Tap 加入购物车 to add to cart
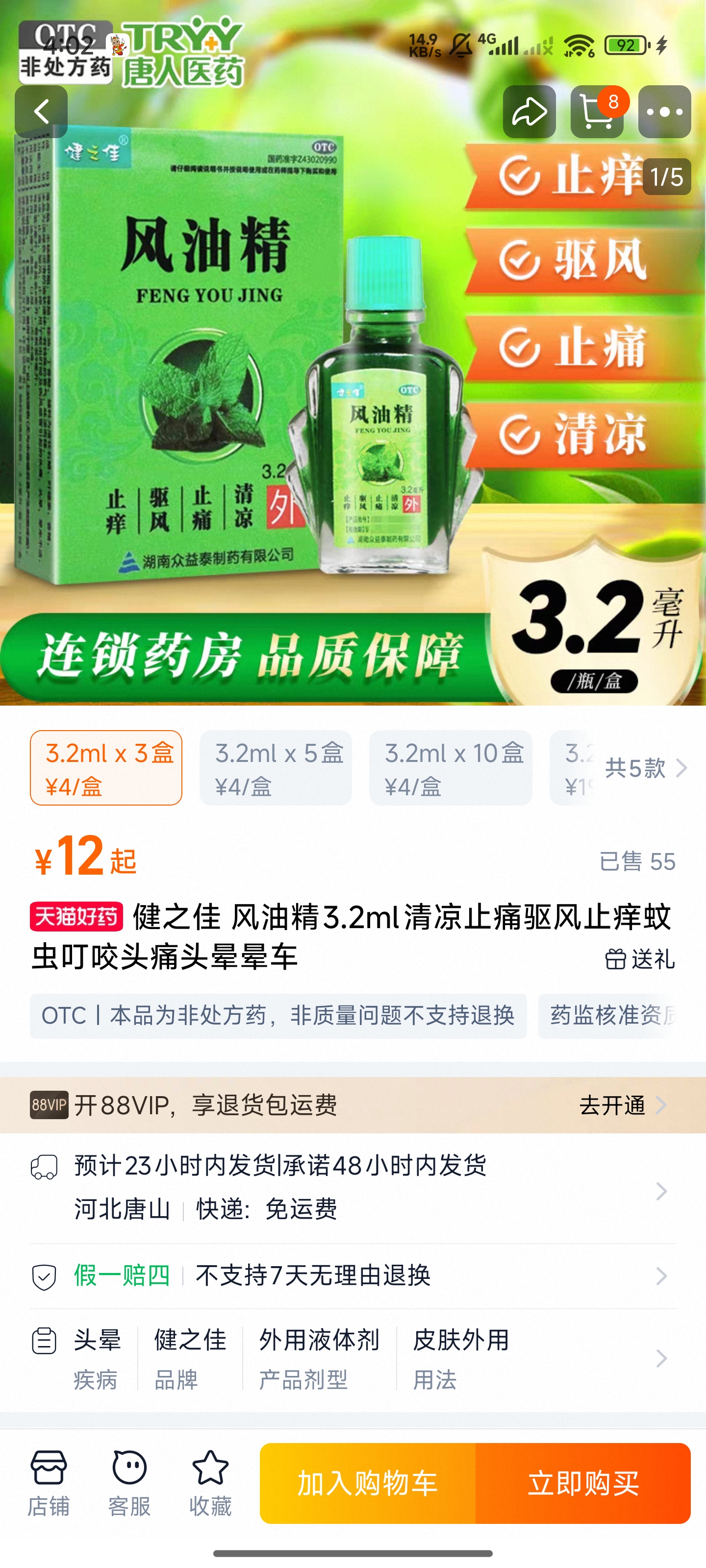 point(367,1483)
